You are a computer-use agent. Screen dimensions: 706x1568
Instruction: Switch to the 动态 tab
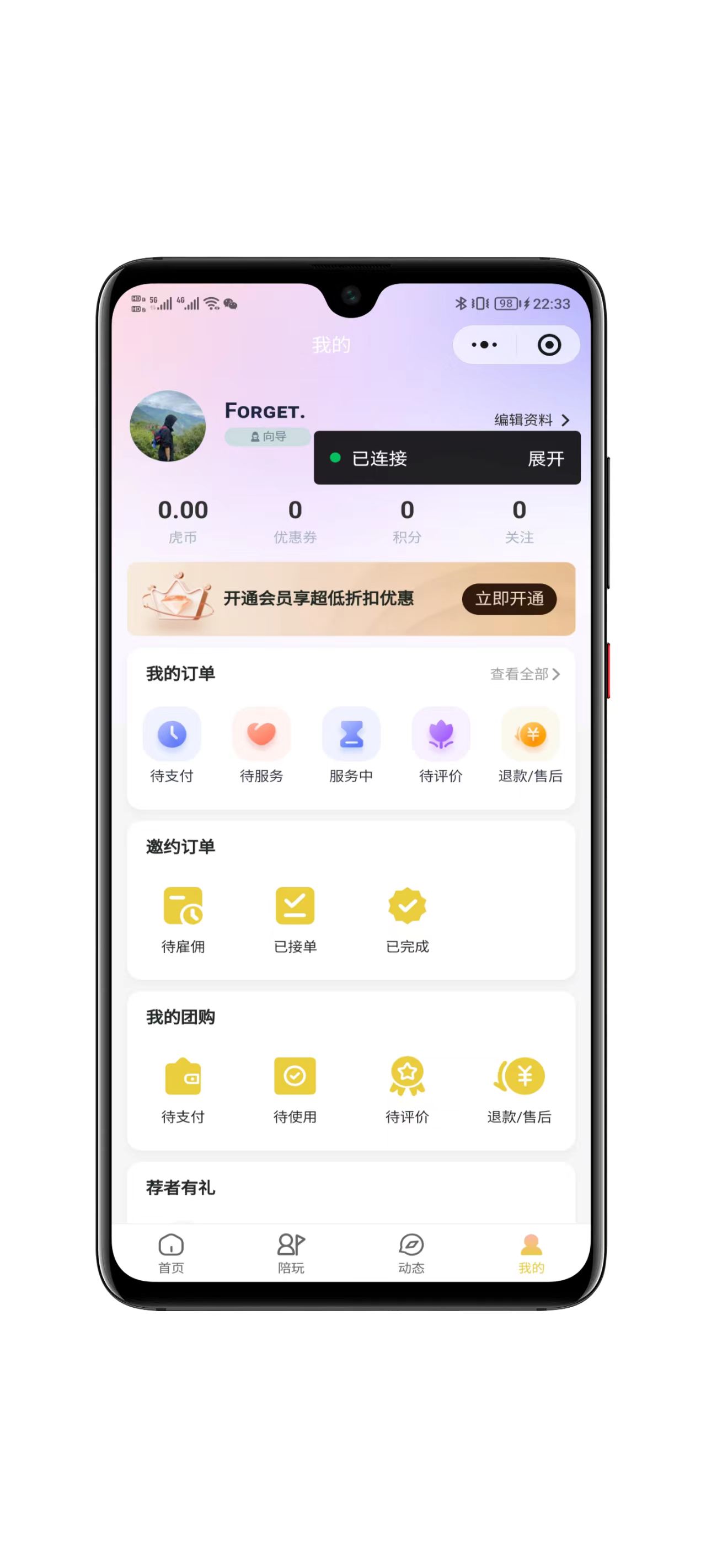coord(411,1253)
